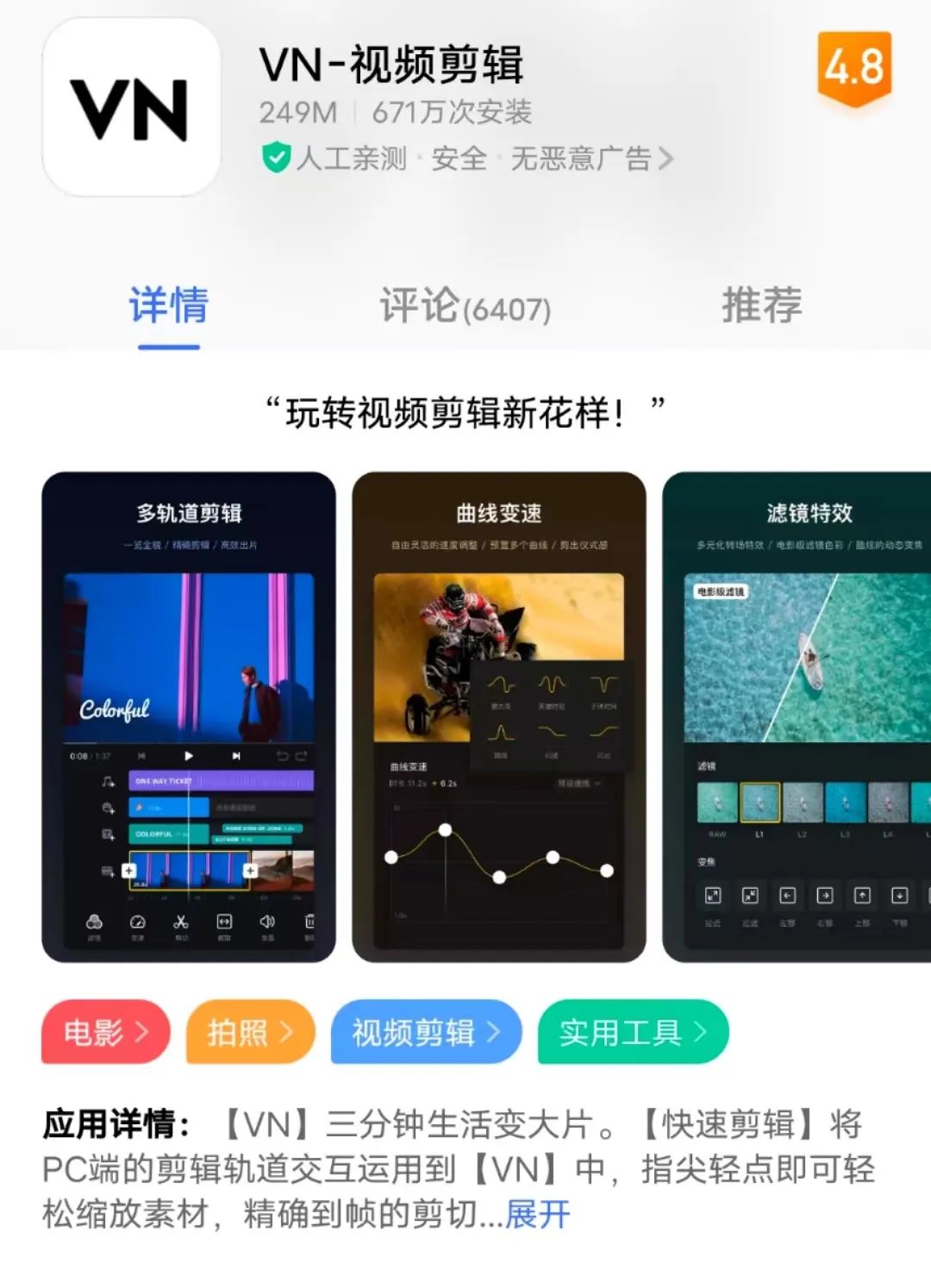
Task: Expand the app description with 展开
Action: tap(537, 1215)
